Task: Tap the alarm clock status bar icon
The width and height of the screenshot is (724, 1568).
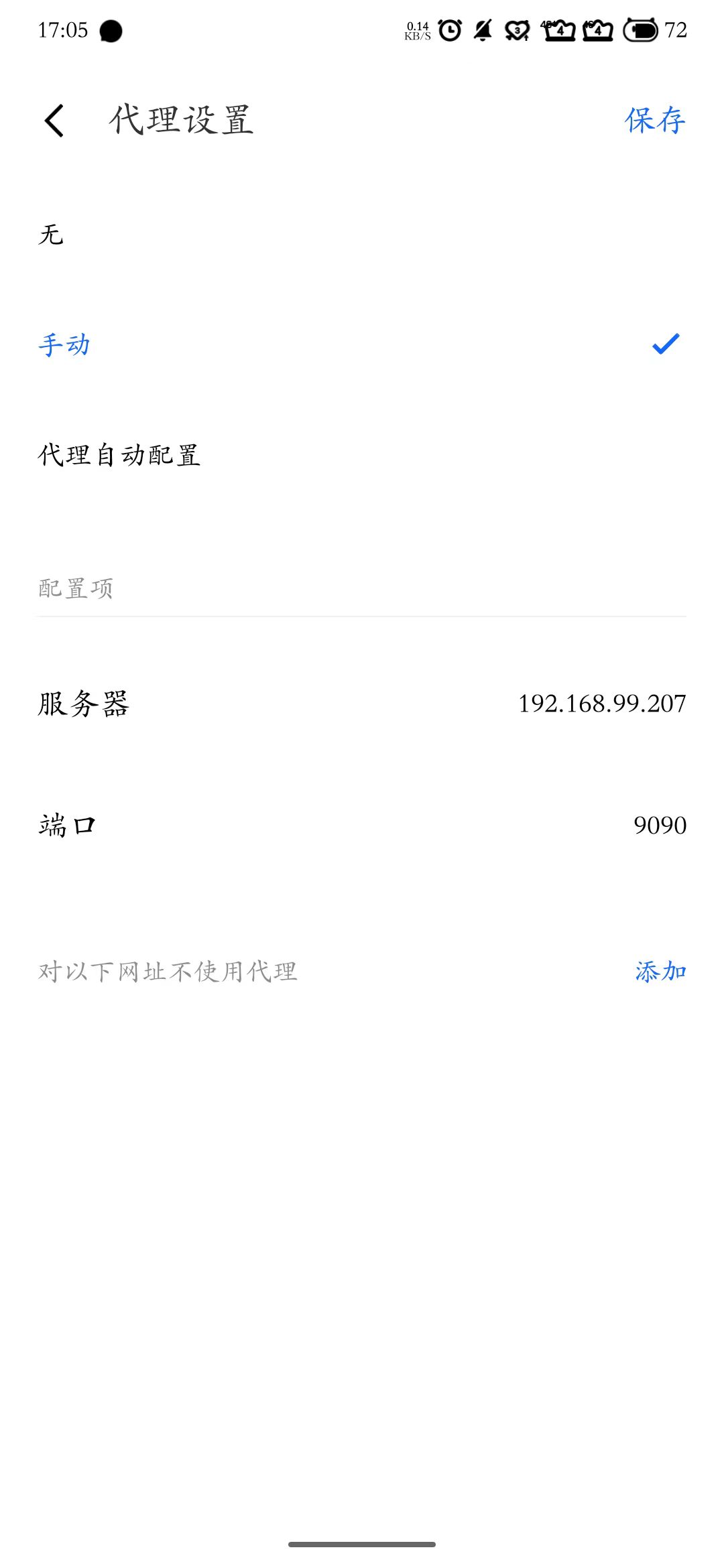Action: pos(448,30)
